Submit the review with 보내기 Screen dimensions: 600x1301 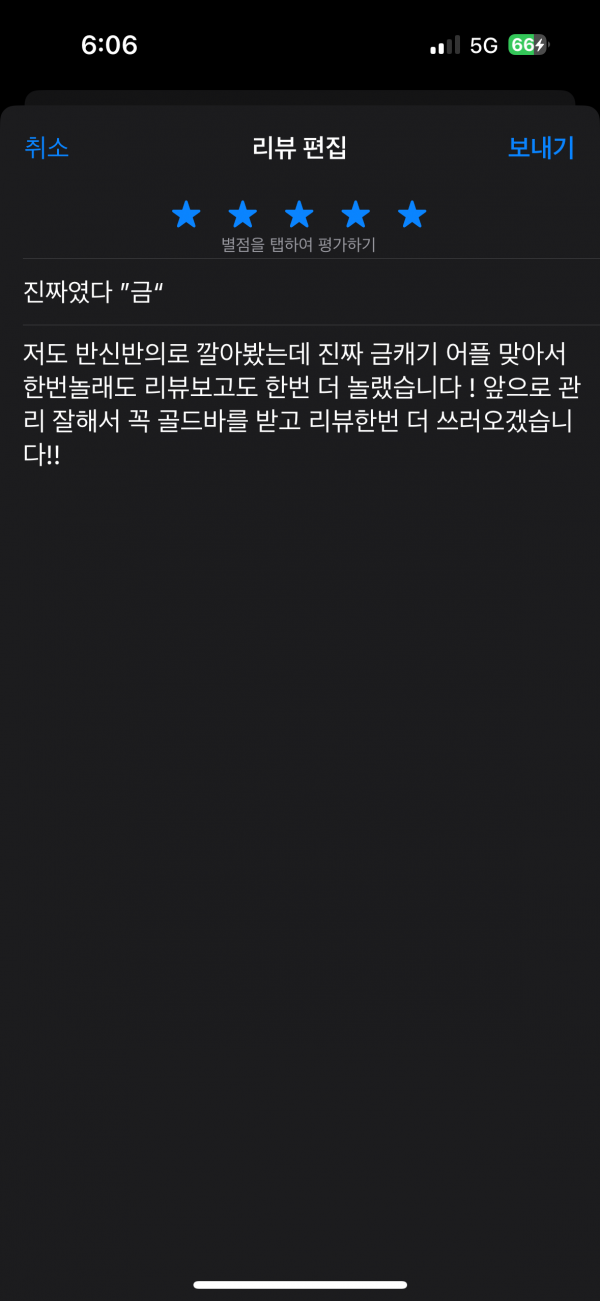tap(541, 148)
